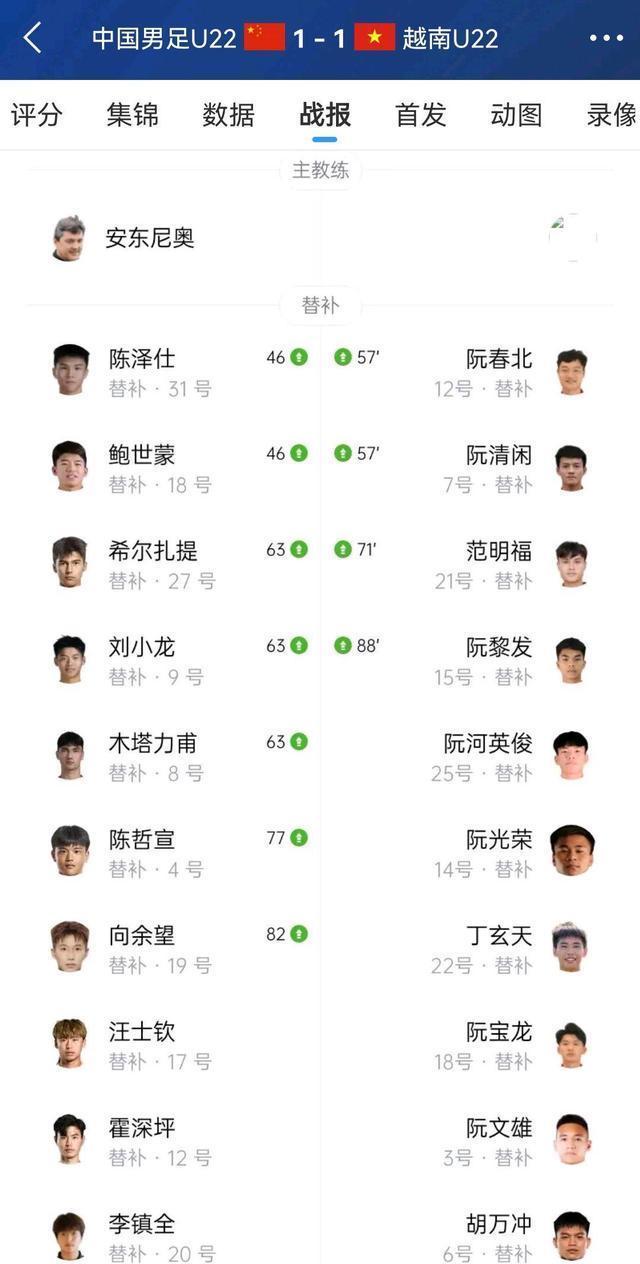
Task: Open 阮黎发's player profile
Action: 499,647
